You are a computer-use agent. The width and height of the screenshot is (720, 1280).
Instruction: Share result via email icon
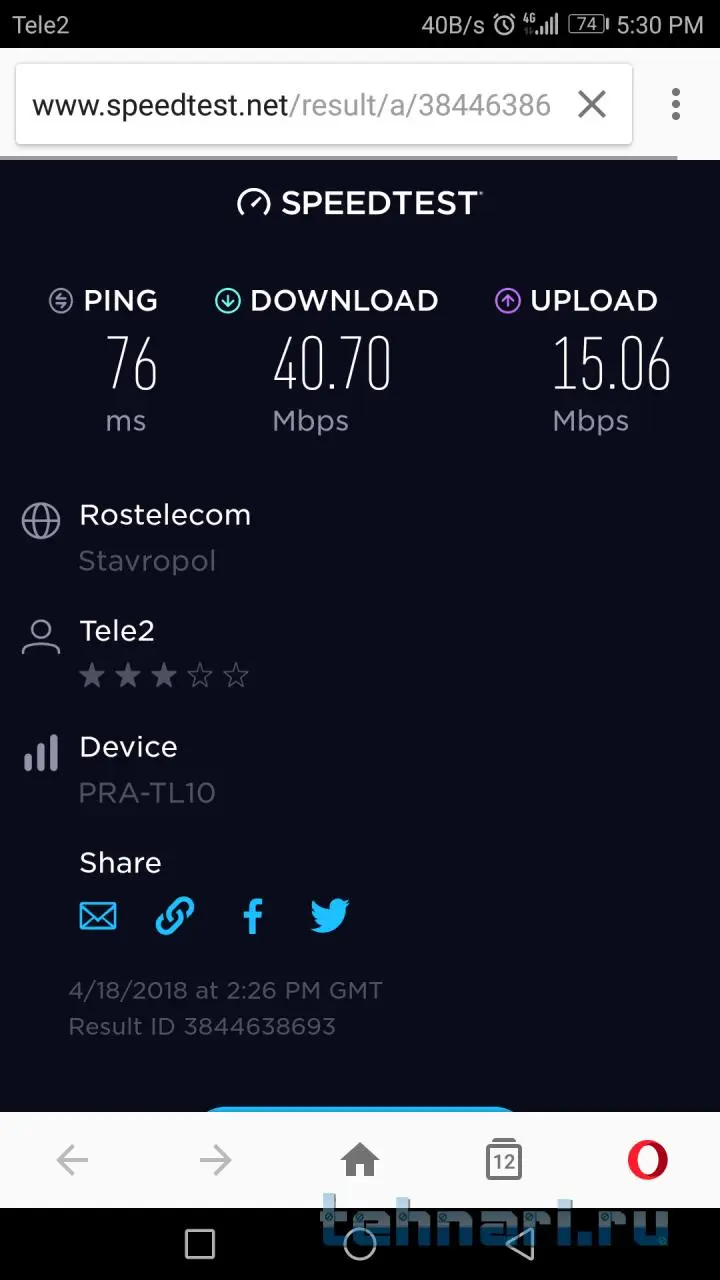[x=98, y=916]
